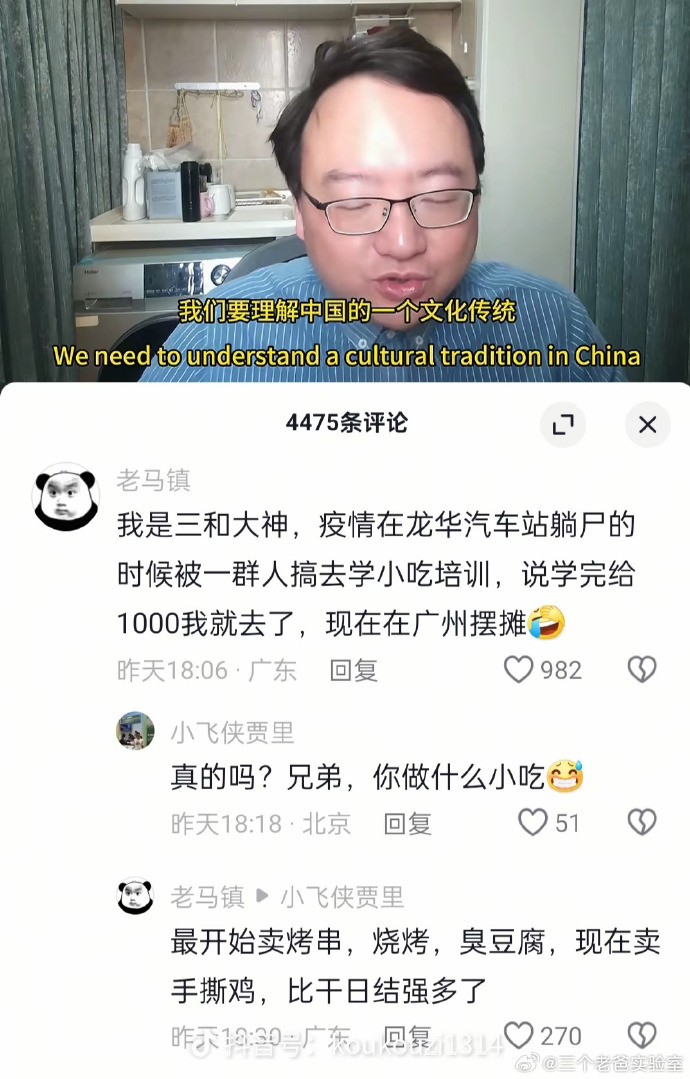Reply to 老马镇's comment about 三和大神
This screenshot has width=690, height=1079.
tap(353, 670)
